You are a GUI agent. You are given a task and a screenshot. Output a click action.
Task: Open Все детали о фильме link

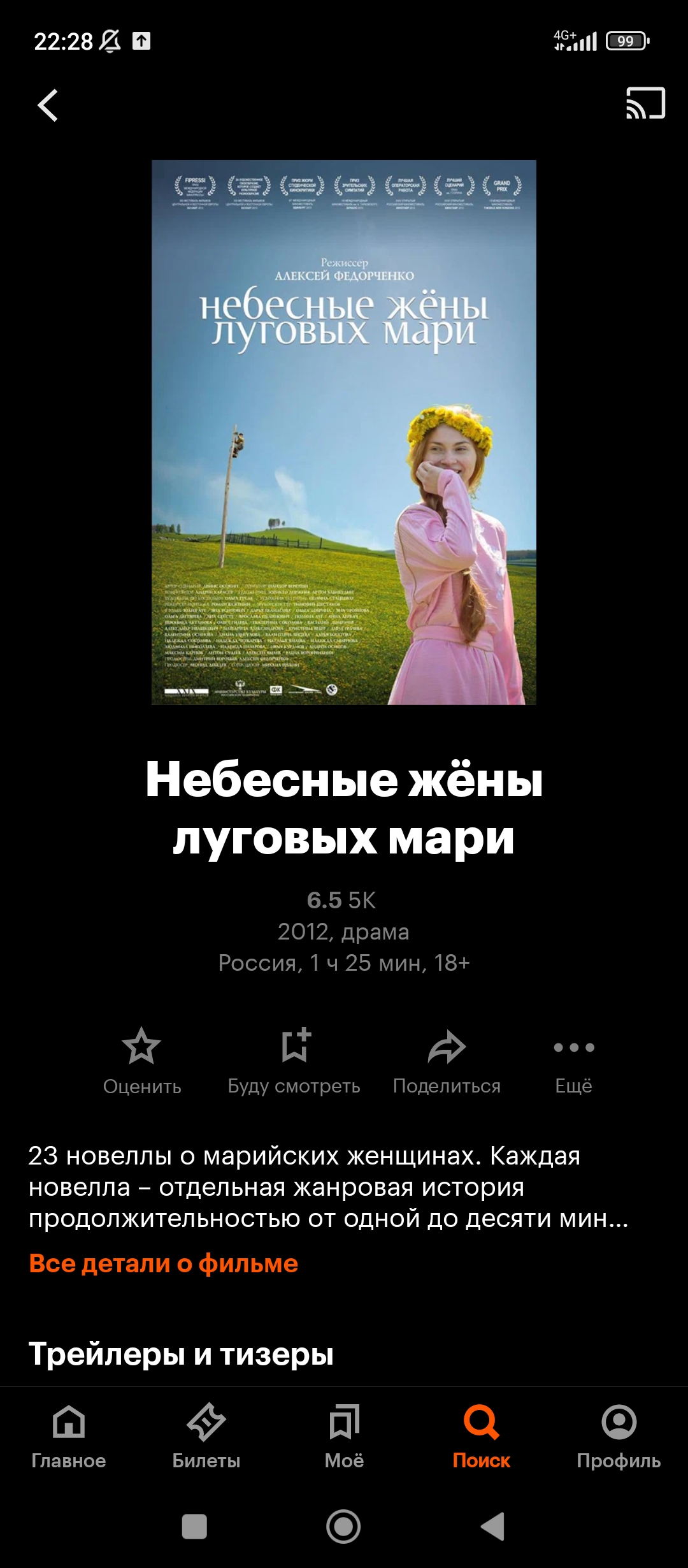coord(164,1263)
